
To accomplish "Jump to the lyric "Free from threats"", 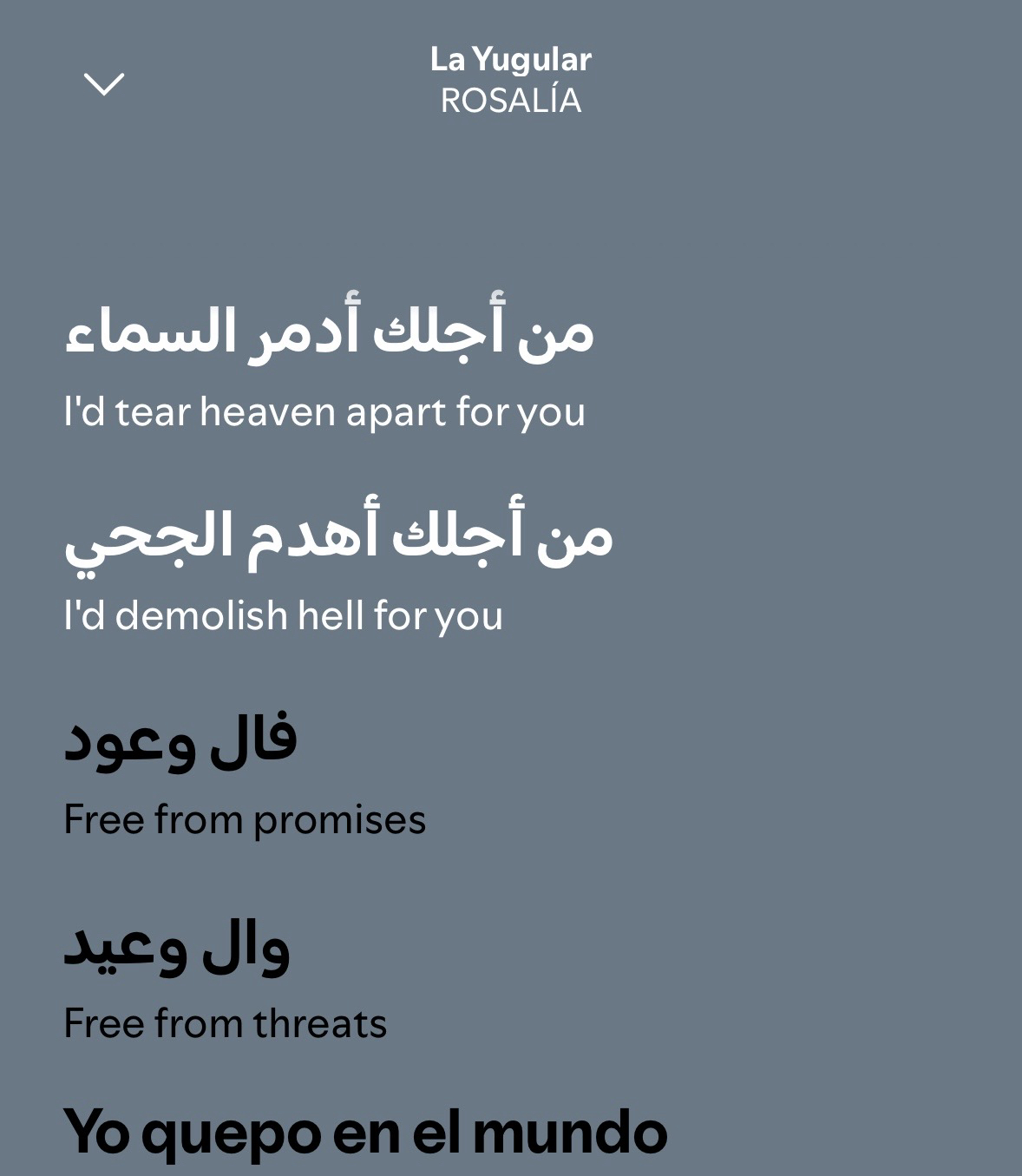I will tap(225, 1023).
